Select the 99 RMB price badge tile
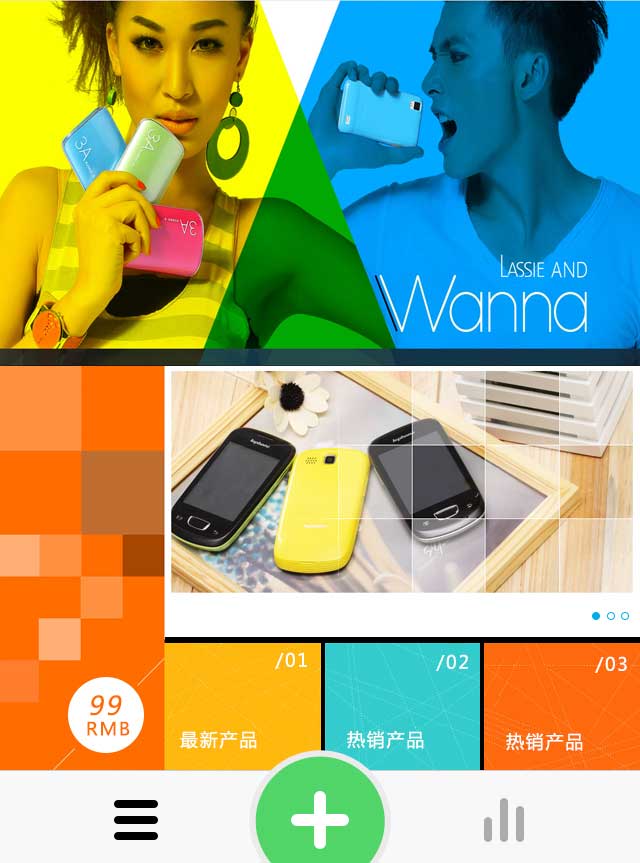The height and width of the screenshot is (863, 640). (106, 716)
